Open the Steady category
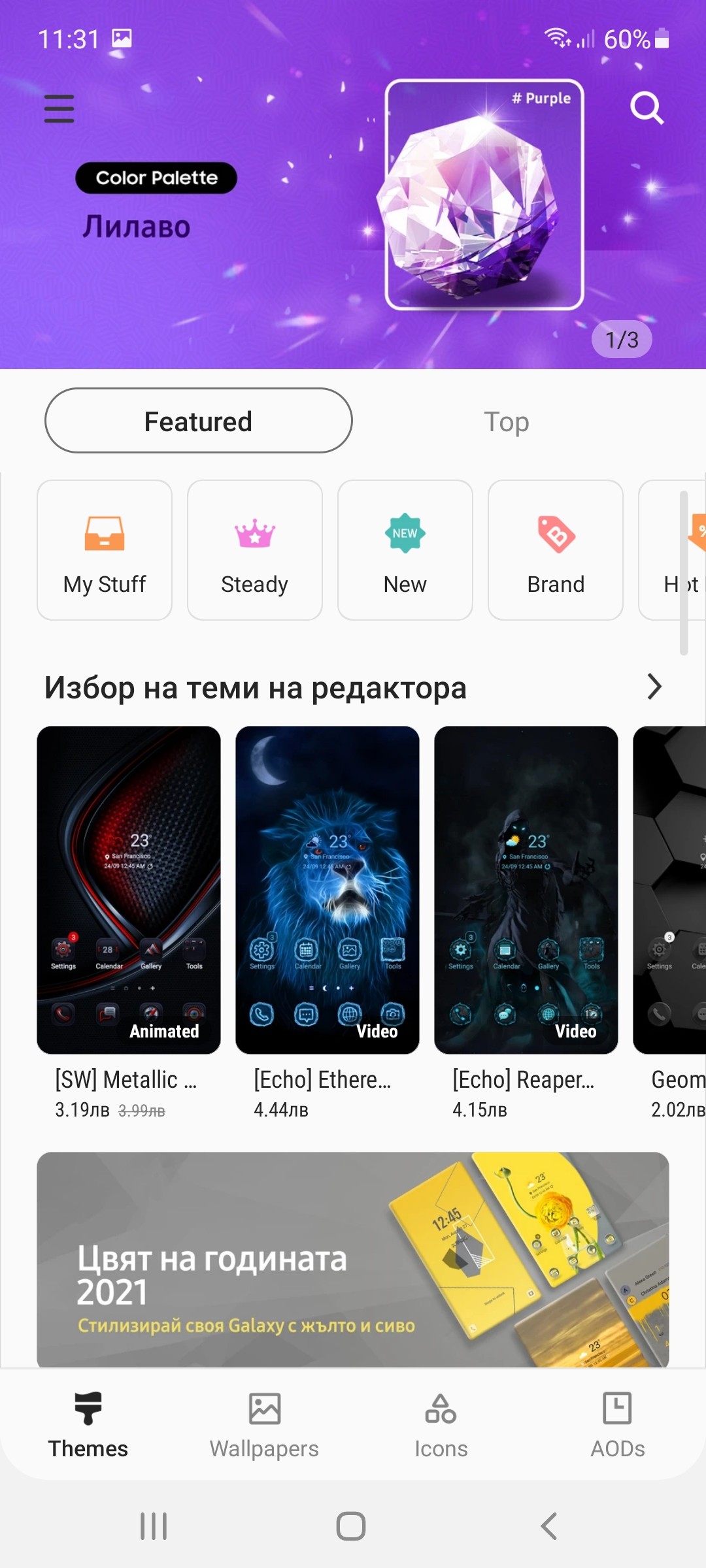This screenshot has width=706, height=1568. click(x=255, y=550)
